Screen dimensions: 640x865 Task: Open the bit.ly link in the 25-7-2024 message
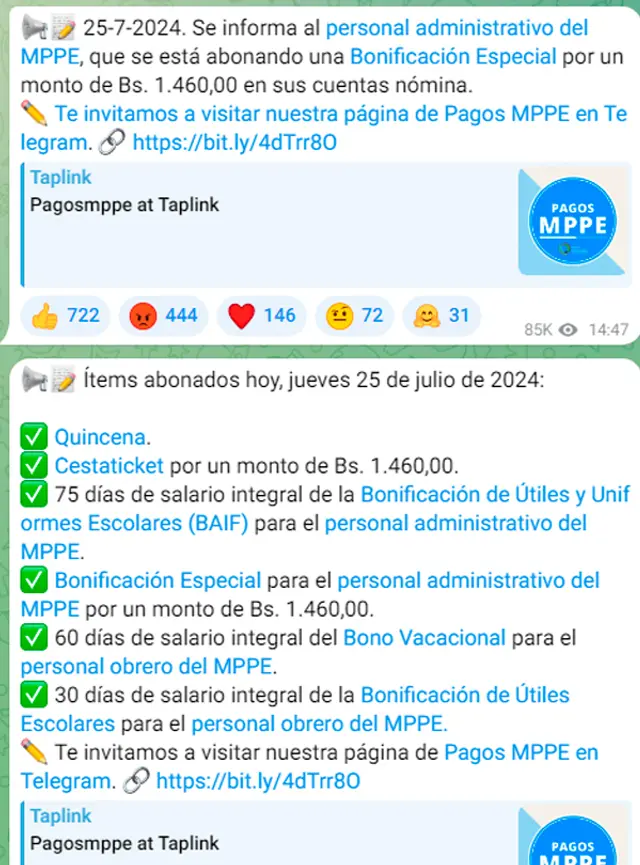click(x=235, y=143)
